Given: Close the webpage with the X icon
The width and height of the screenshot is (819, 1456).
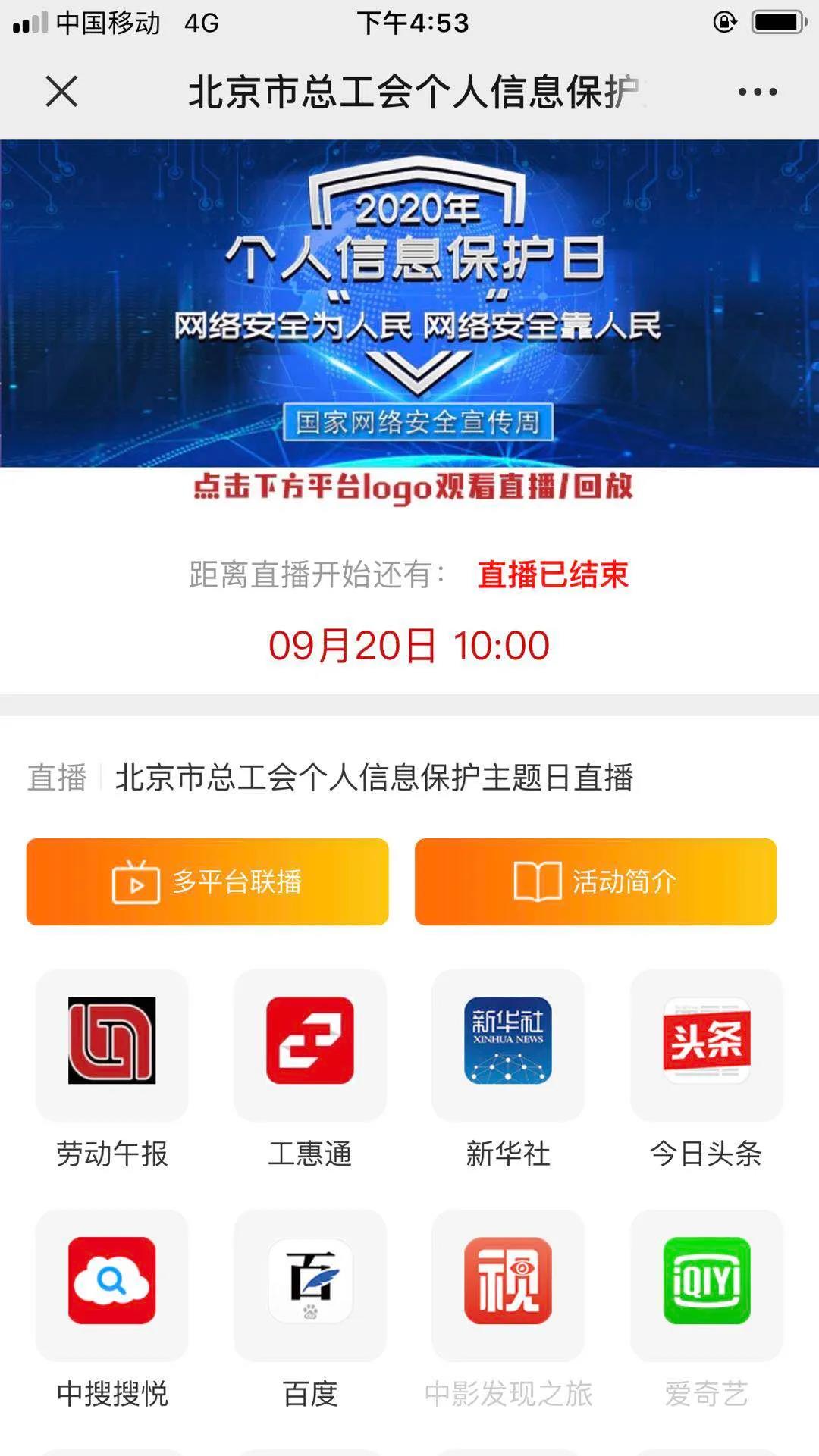Looking at the screenshot, I should 61,92.
